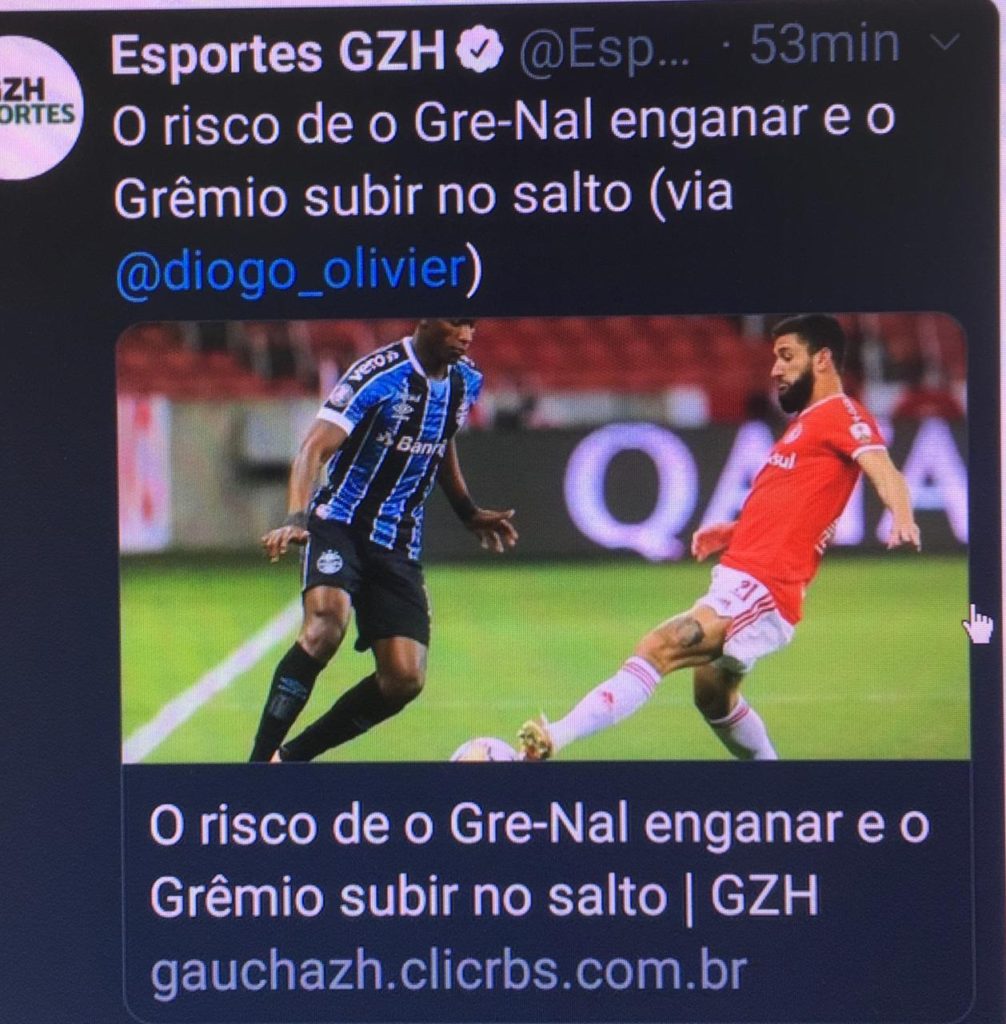The image size is (1006, 1024).
Task: Open the @diogo_olivier mention
Action: 291,272
